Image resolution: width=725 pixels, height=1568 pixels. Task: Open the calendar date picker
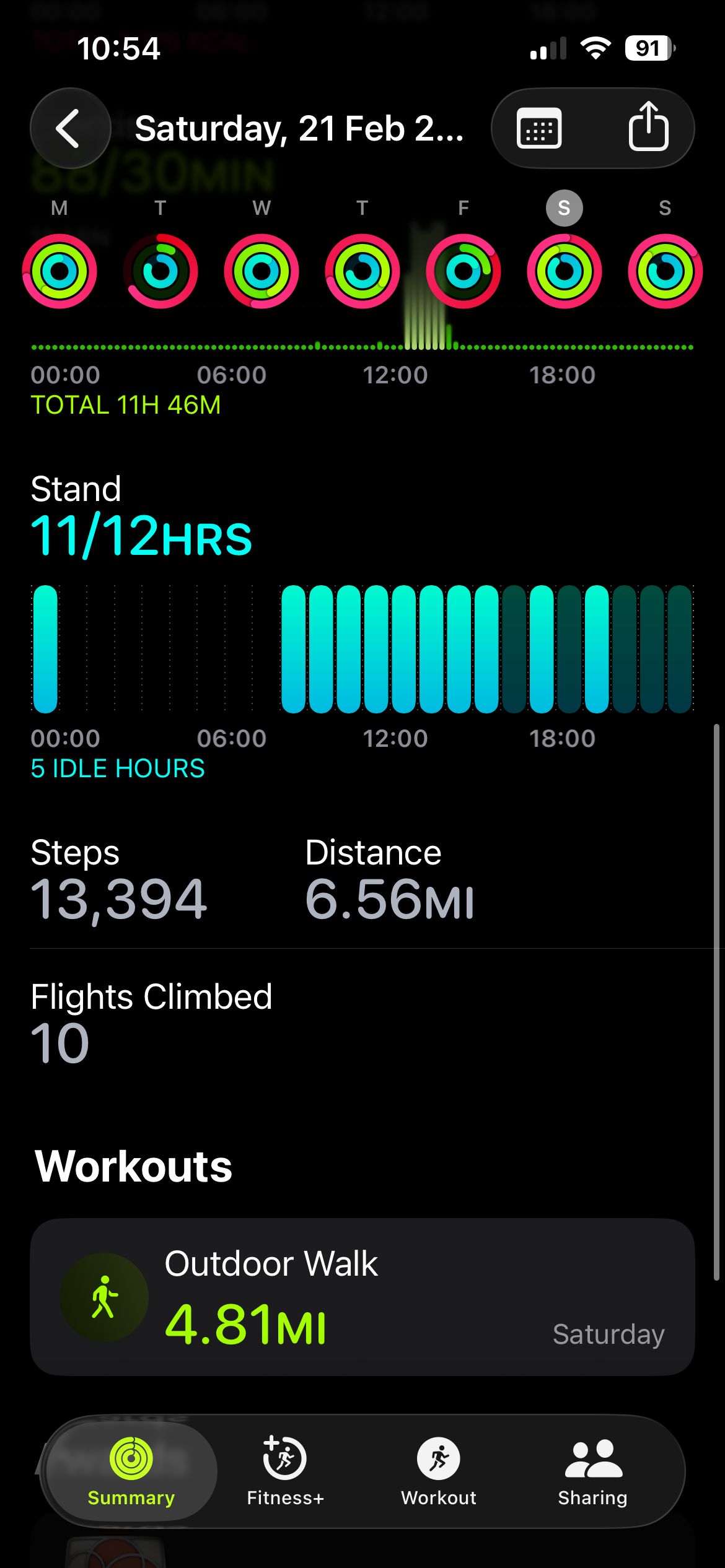point(539,128)
